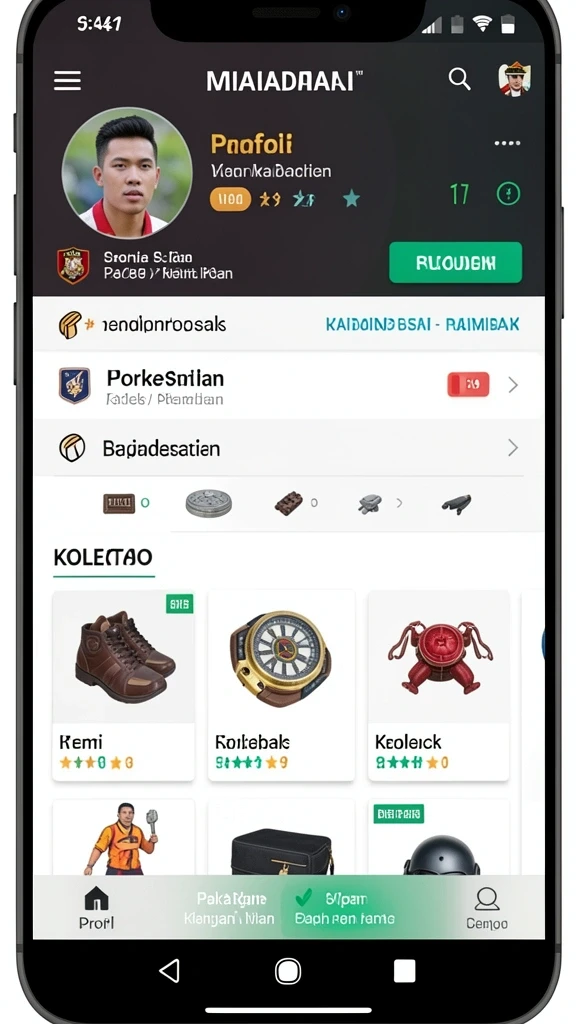Switch to the Cemoo tab
This screenshot has width=576, height=1024.
[x=487, y=908]
